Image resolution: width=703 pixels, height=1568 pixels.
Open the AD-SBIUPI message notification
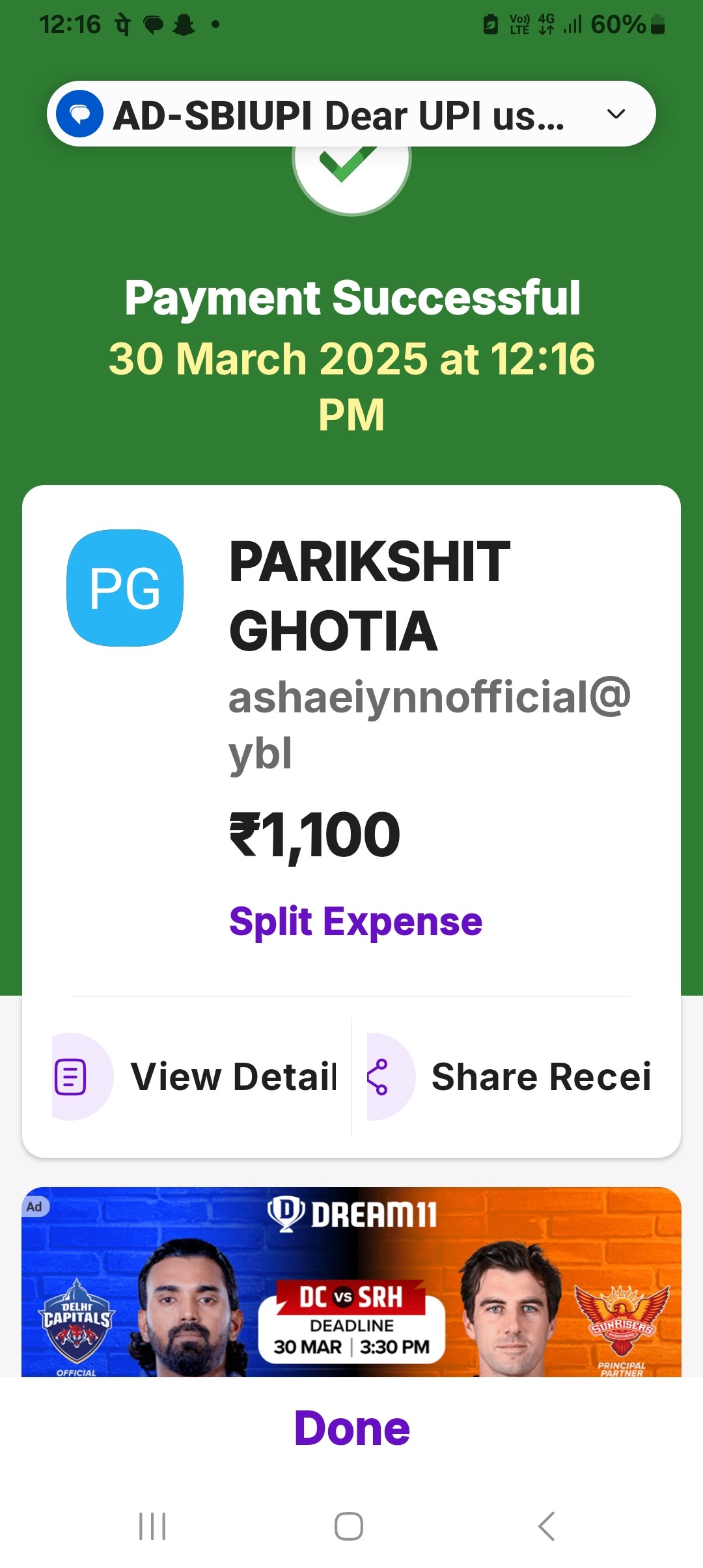[x=338, y=115]
